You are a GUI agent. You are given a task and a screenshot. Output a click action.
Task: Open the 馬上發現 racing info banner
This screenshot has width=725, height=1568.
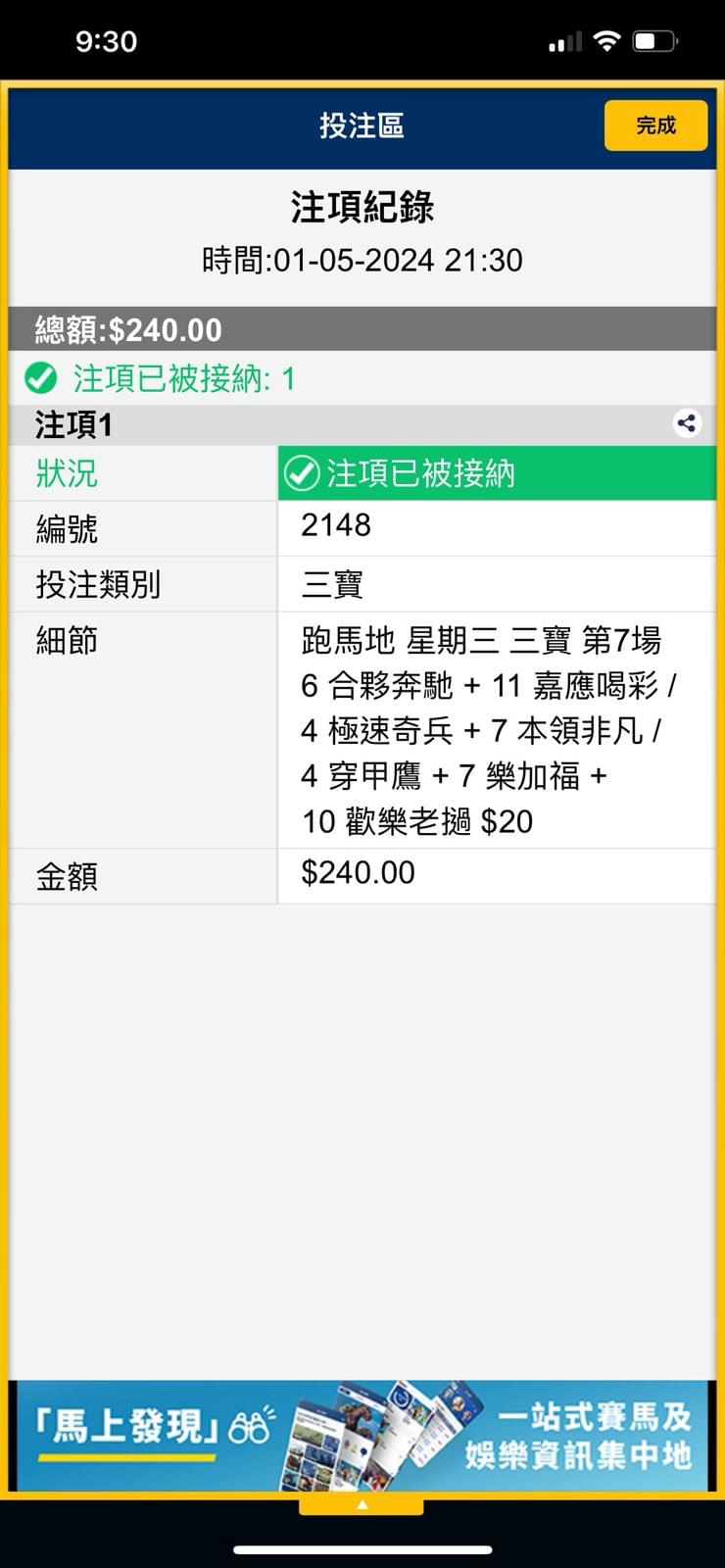click(362, 1436)
